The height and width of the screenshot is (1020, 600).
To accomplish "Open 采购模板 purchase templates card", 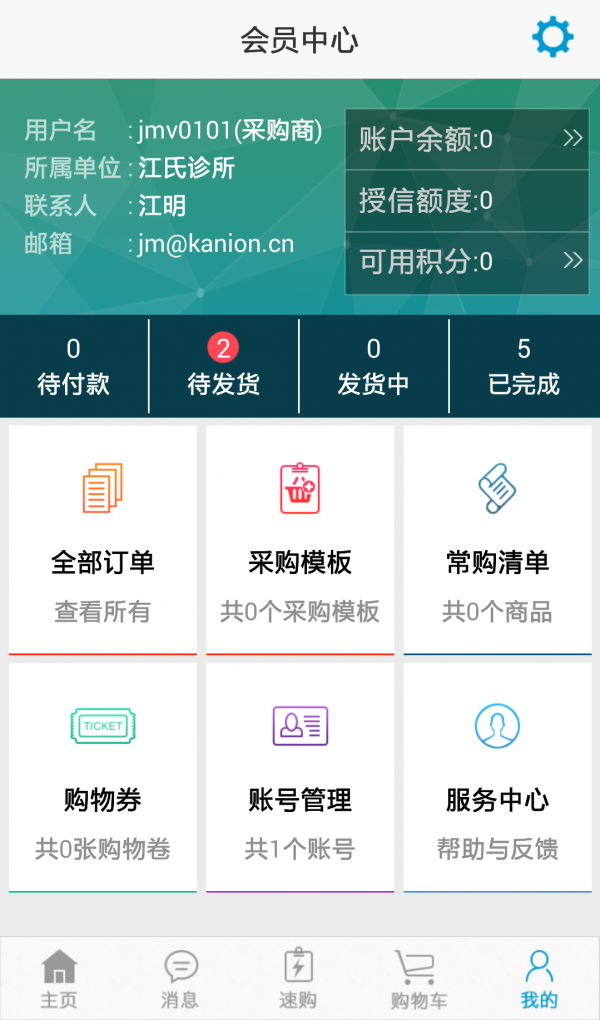I will (x=300, y=540).
